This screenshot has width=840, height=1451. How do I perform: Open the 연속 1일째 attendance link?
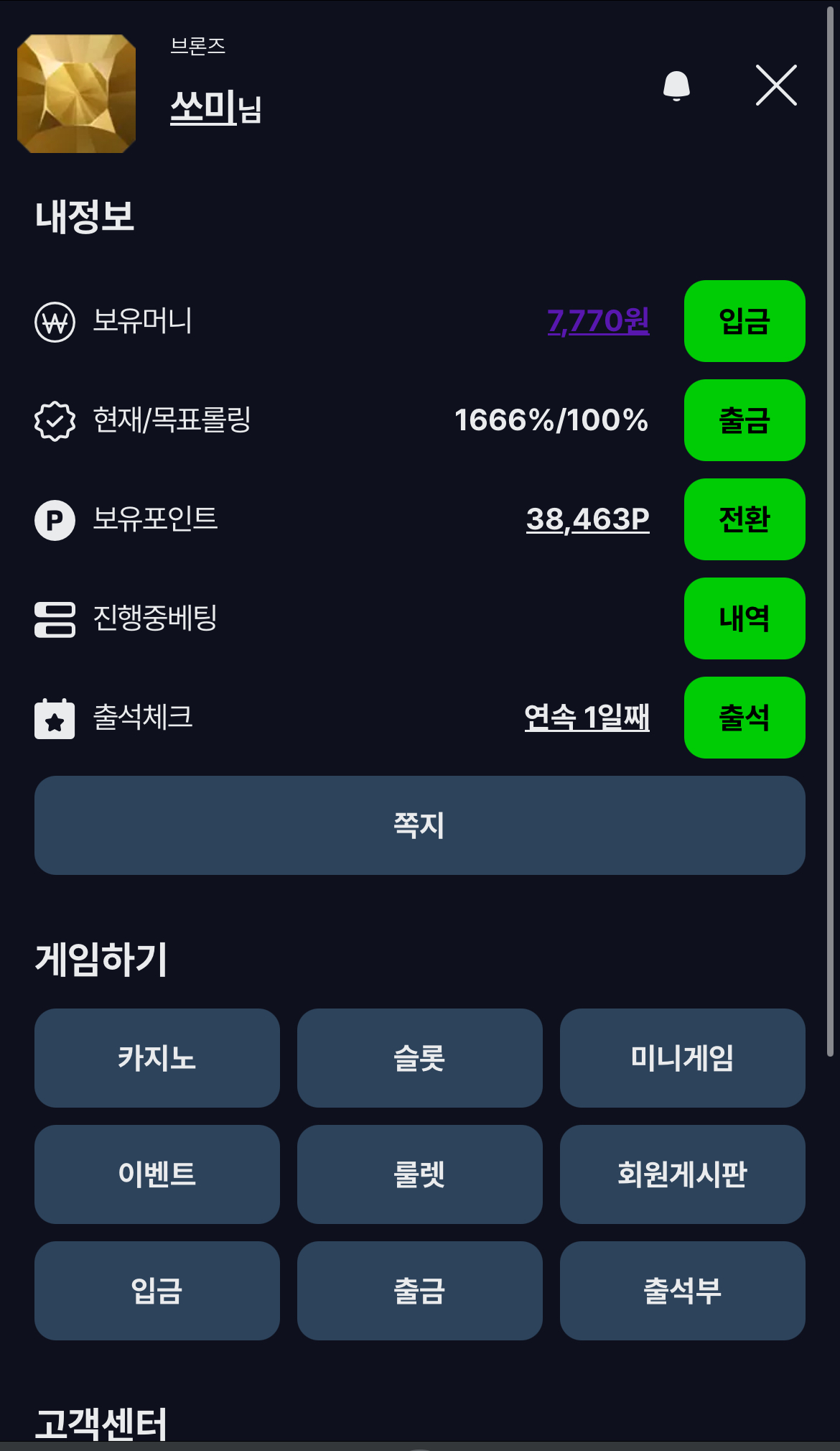point(587,718)
